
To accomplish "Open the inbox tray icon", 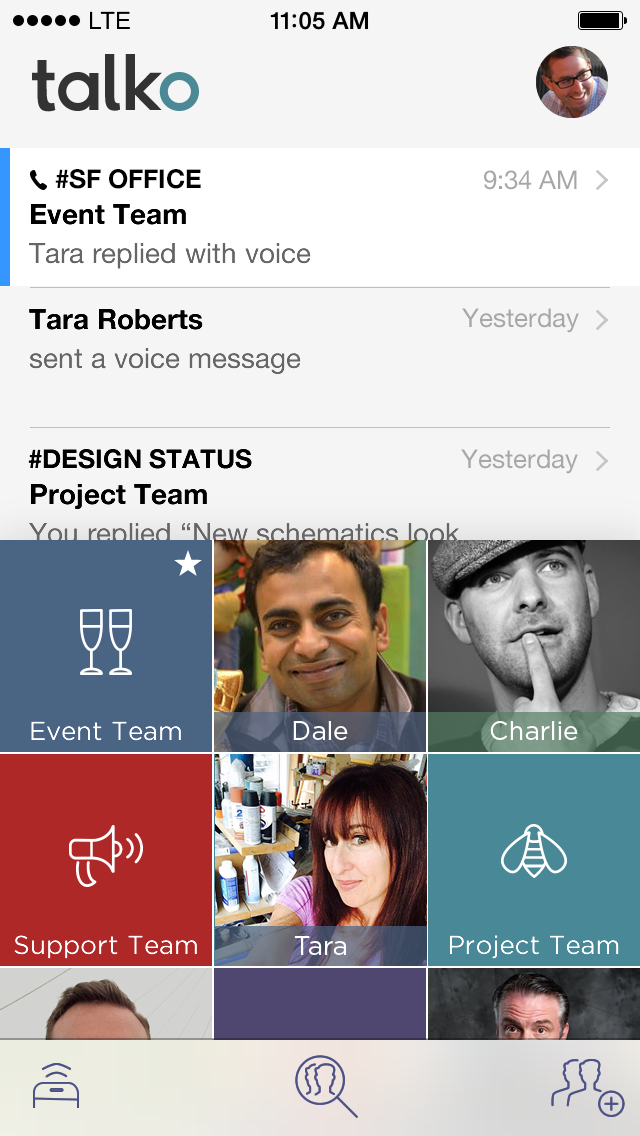I will [56, 1086].
